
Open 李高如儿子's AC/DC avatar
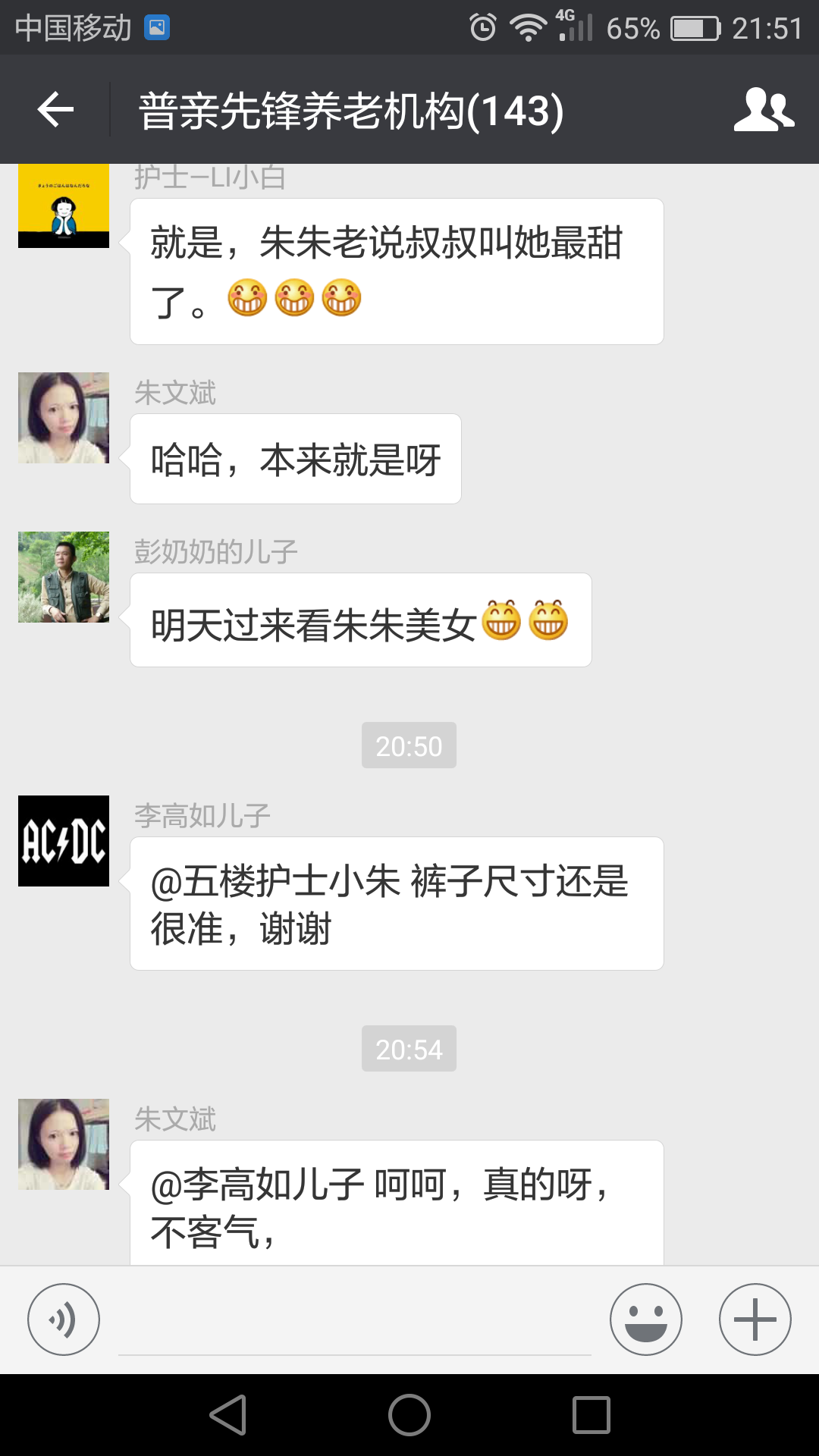[x=64, y=841]
